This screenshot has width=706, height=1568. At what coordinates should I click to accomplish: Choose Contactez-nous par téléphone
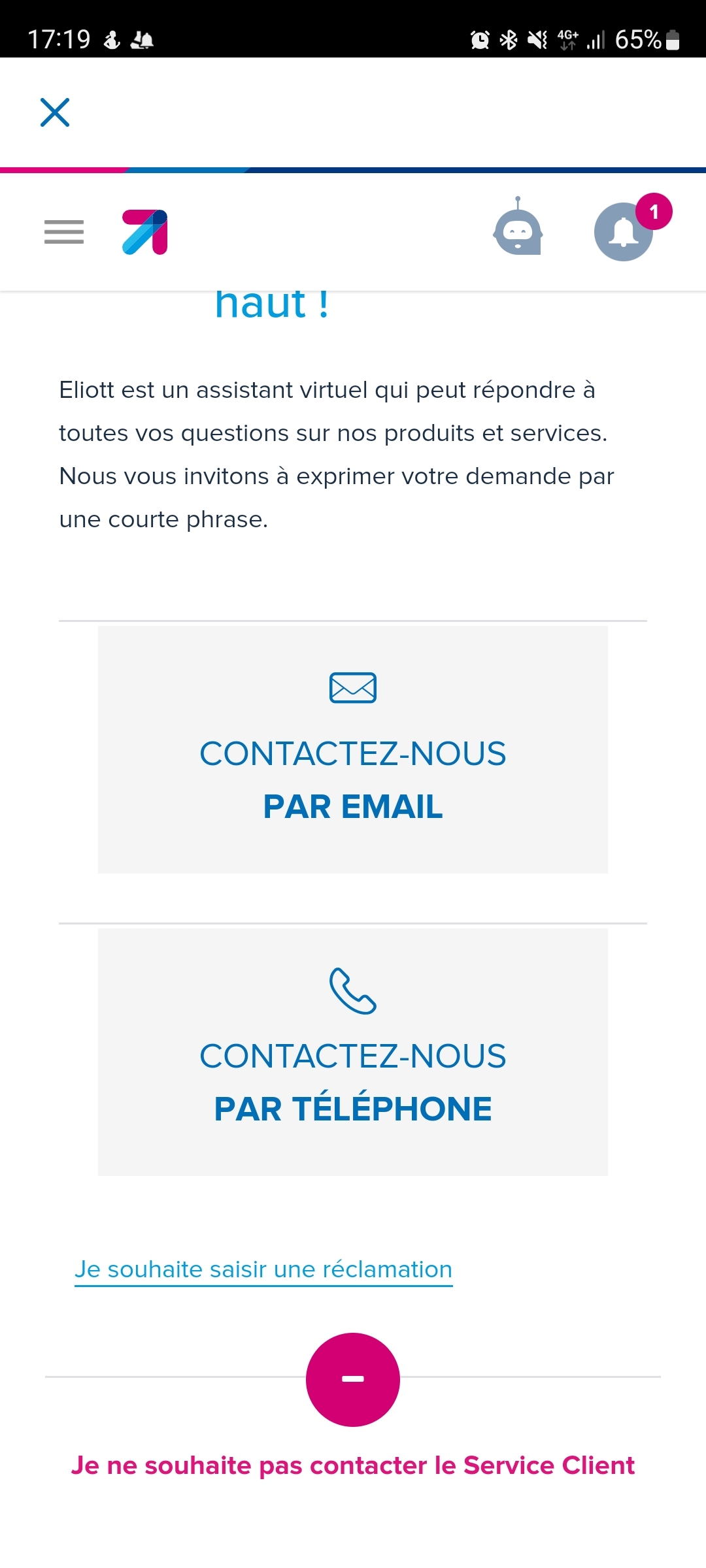click(x=353, y=1052)
